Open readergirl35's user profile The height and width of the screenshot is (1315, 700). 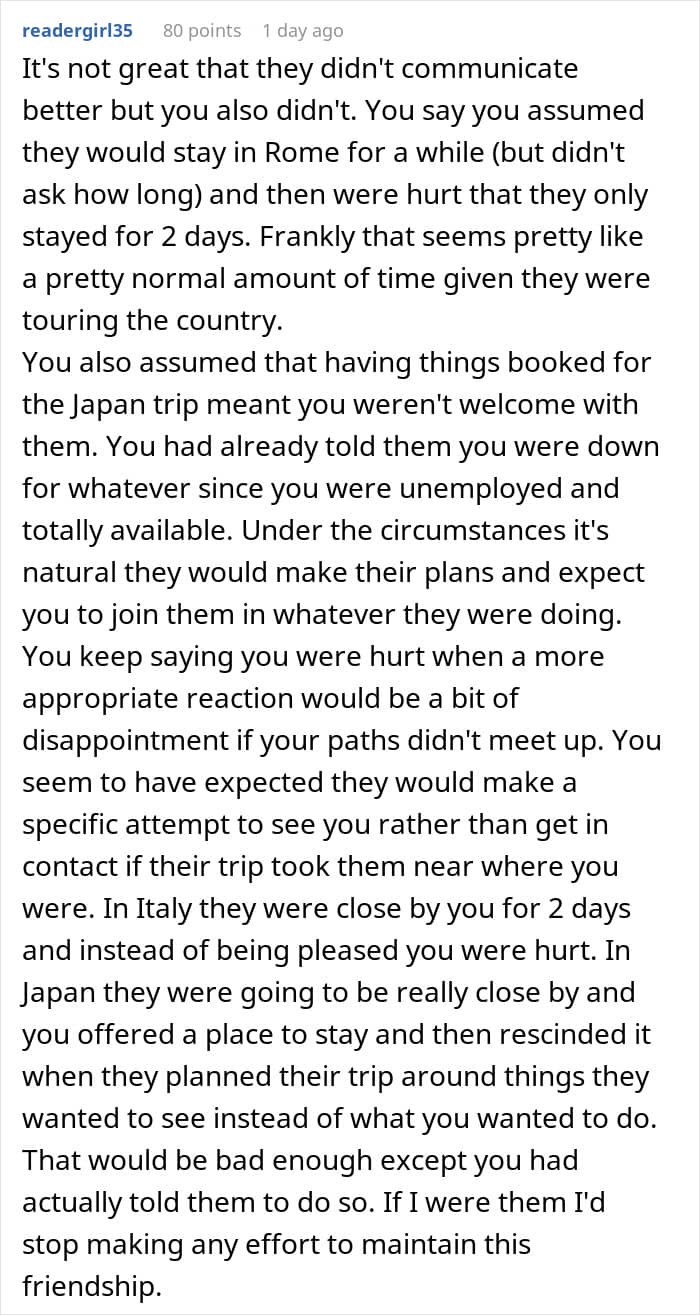(77, 31)
